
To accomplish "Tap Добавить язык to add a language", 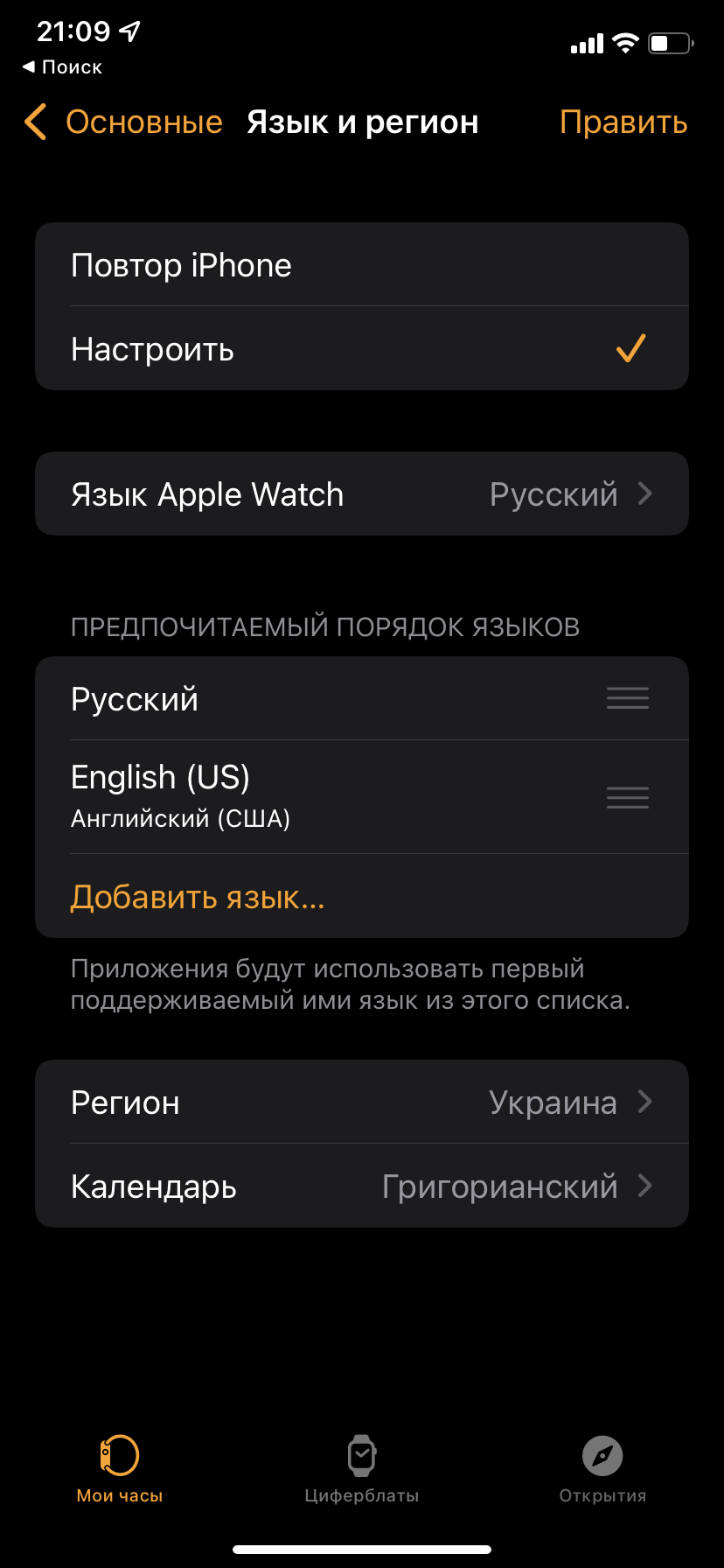I will pyautogui.click(x=198, y=897).
